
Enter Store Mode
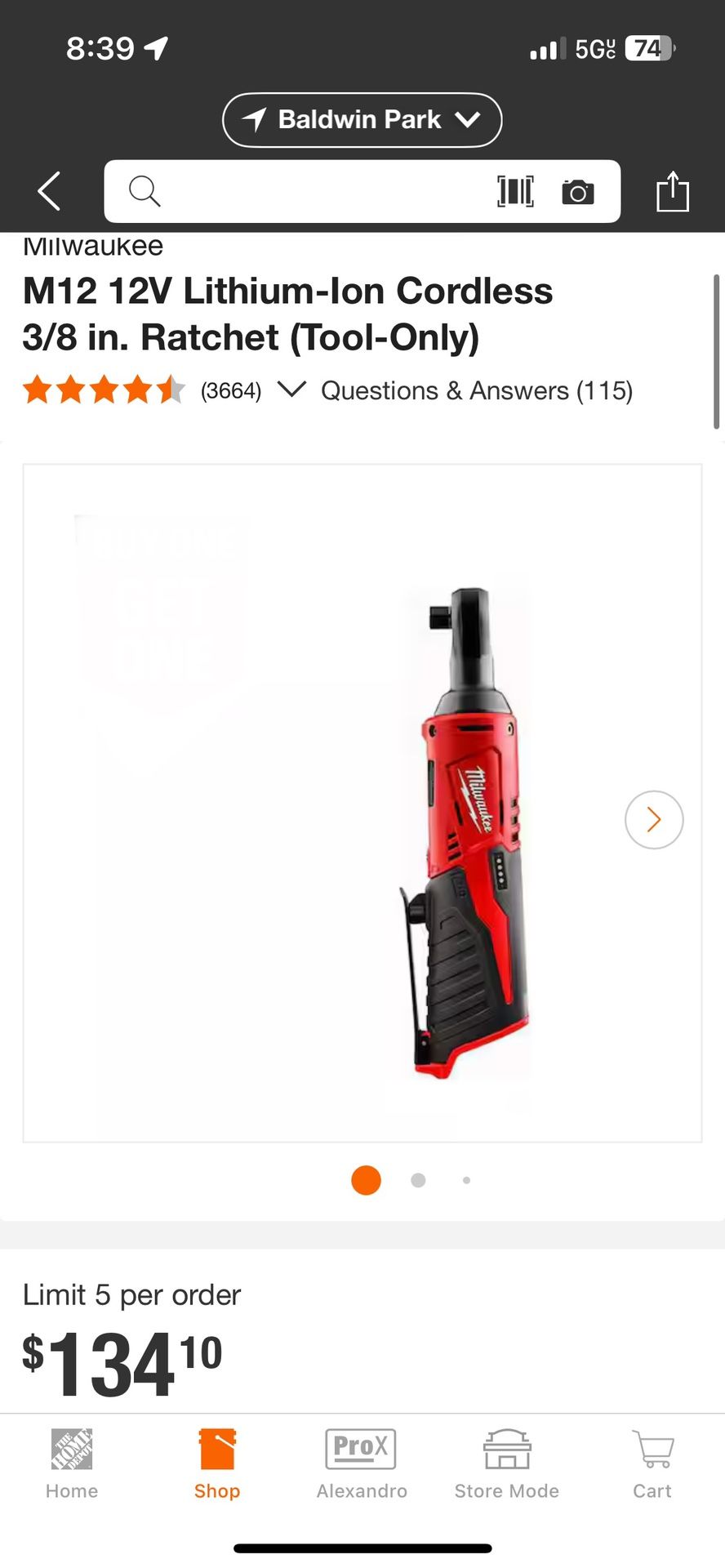pos(507,1464)
